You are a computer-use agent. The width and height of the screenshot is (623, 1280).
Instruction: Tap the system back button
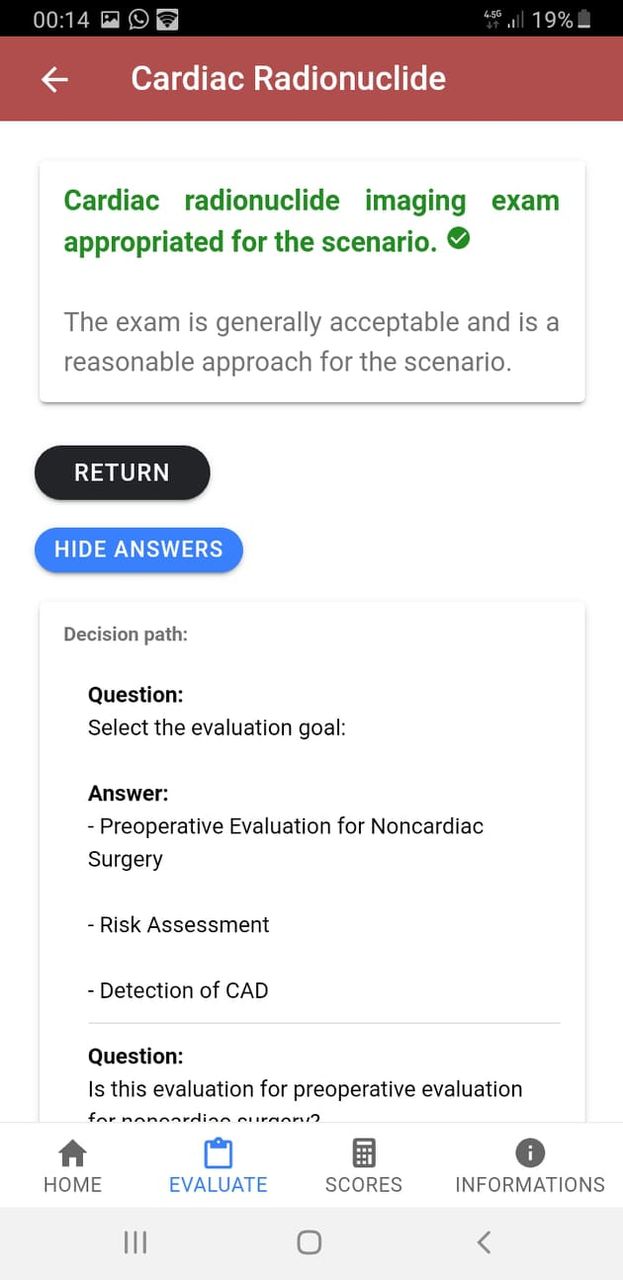[484, 1242]
